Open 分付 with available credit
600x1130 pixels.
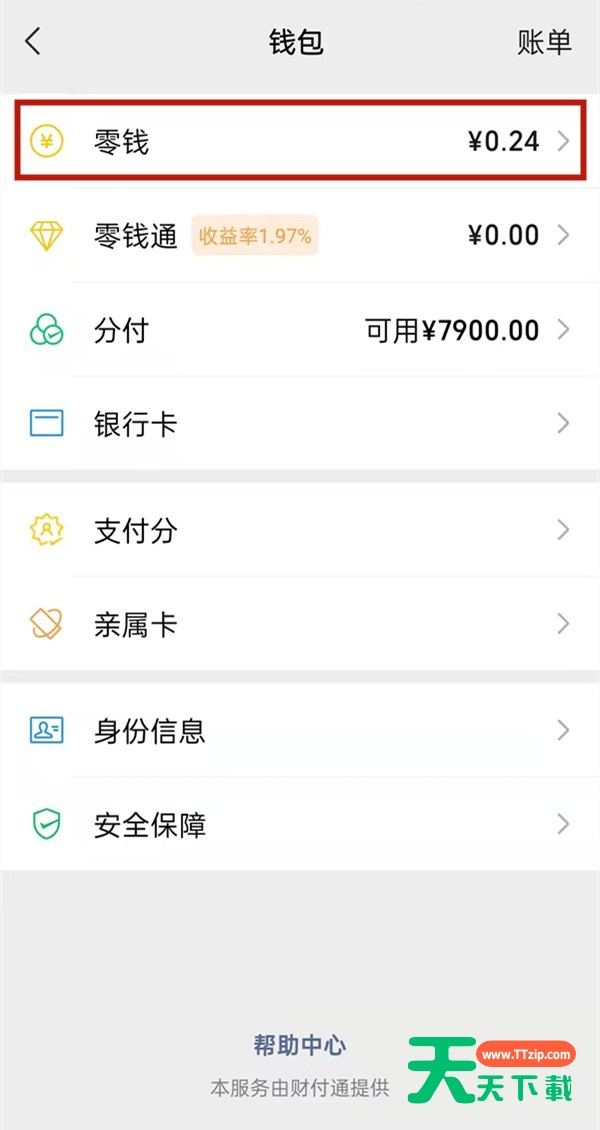[300, 330]
